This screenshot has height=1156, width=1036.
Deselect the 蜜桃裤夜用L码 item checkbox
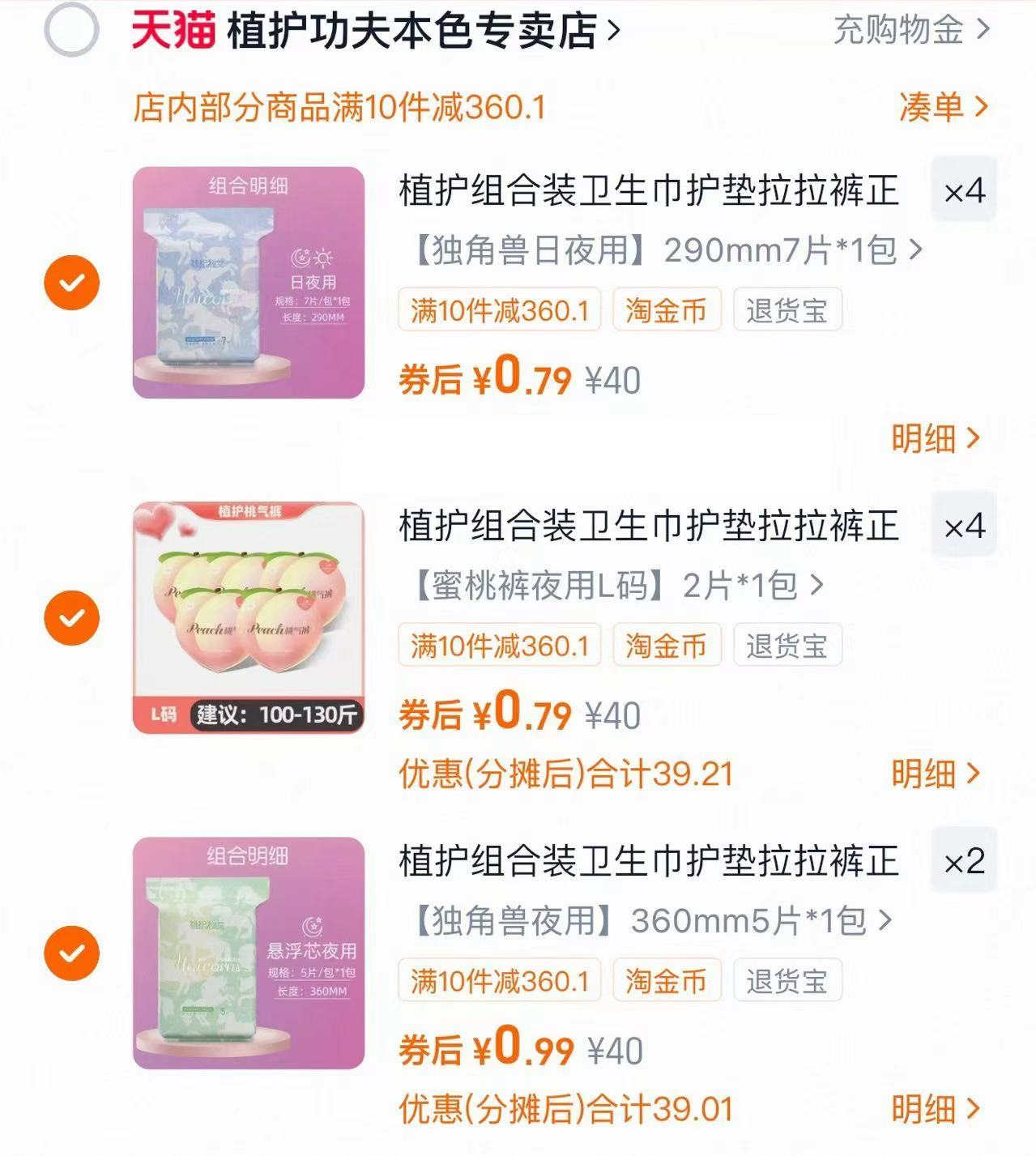(x=74, y=617)
